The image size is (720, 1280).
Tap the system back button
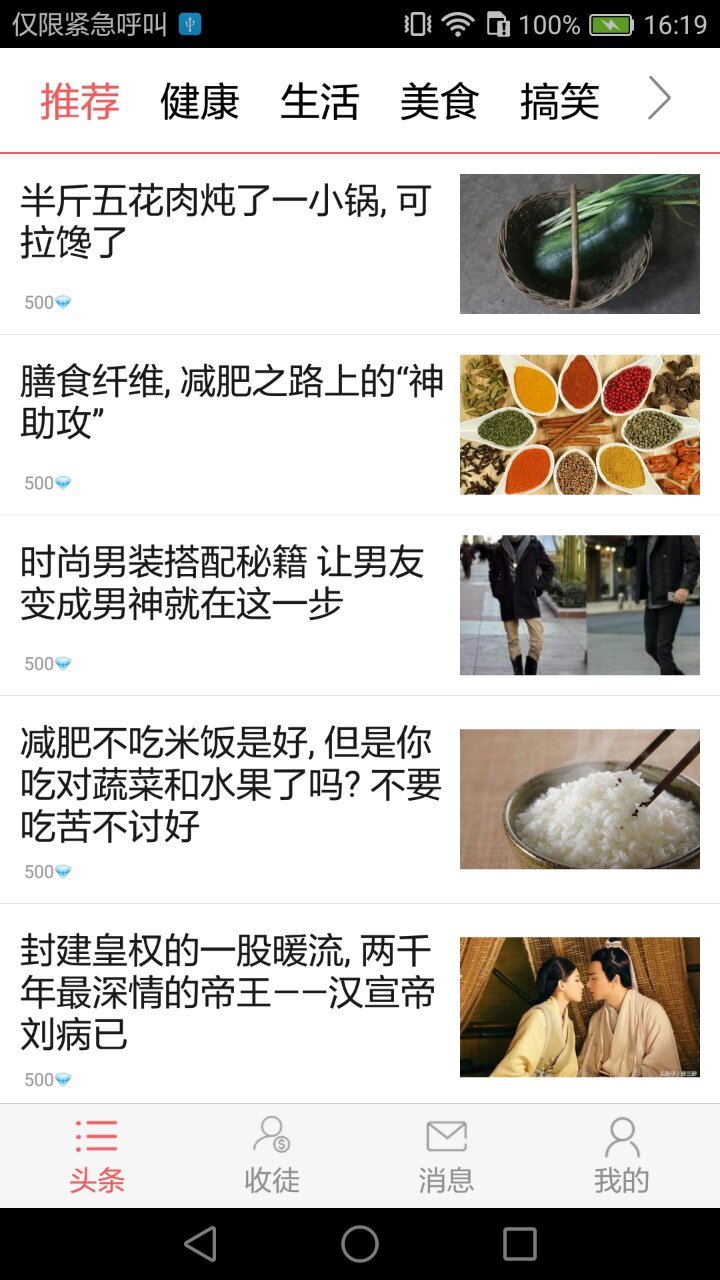pos(200,1244)
